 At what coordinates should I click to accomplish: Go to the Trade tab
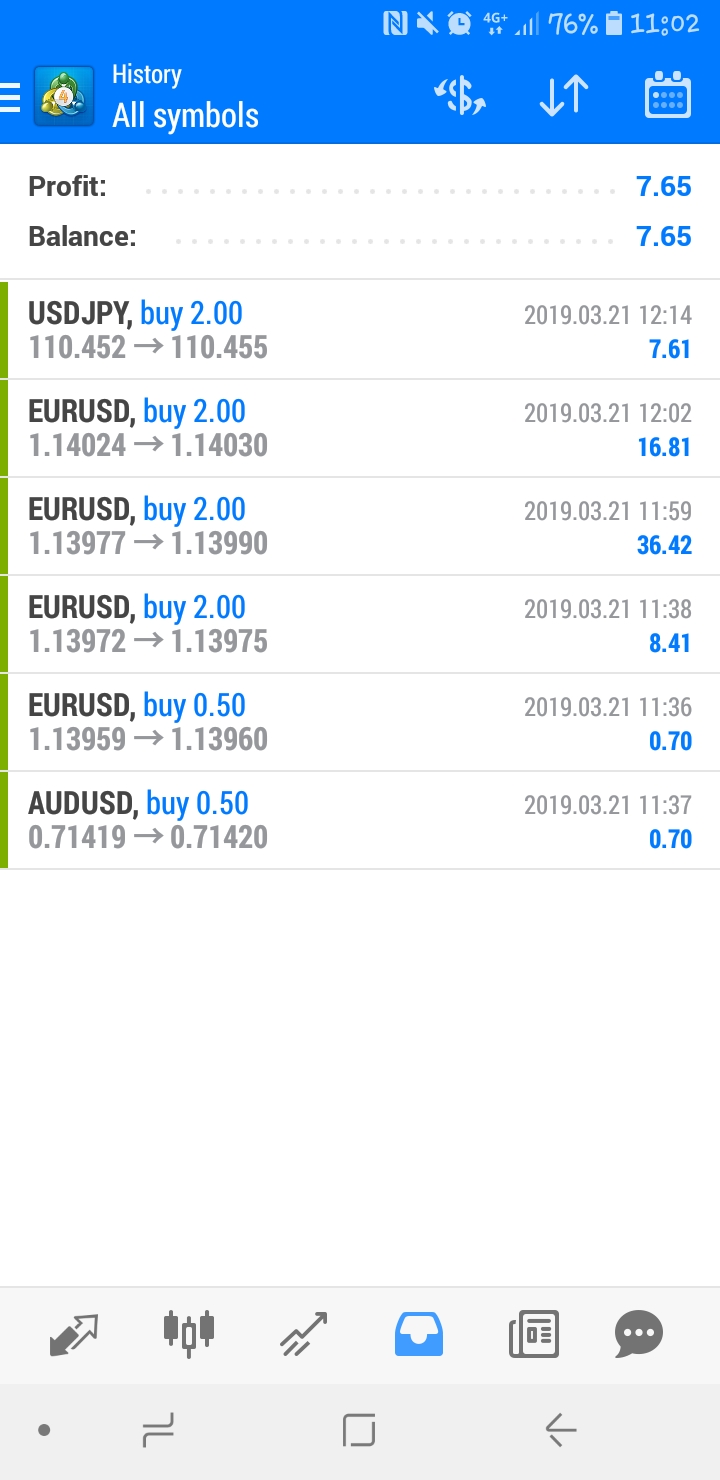[304, 1334]
